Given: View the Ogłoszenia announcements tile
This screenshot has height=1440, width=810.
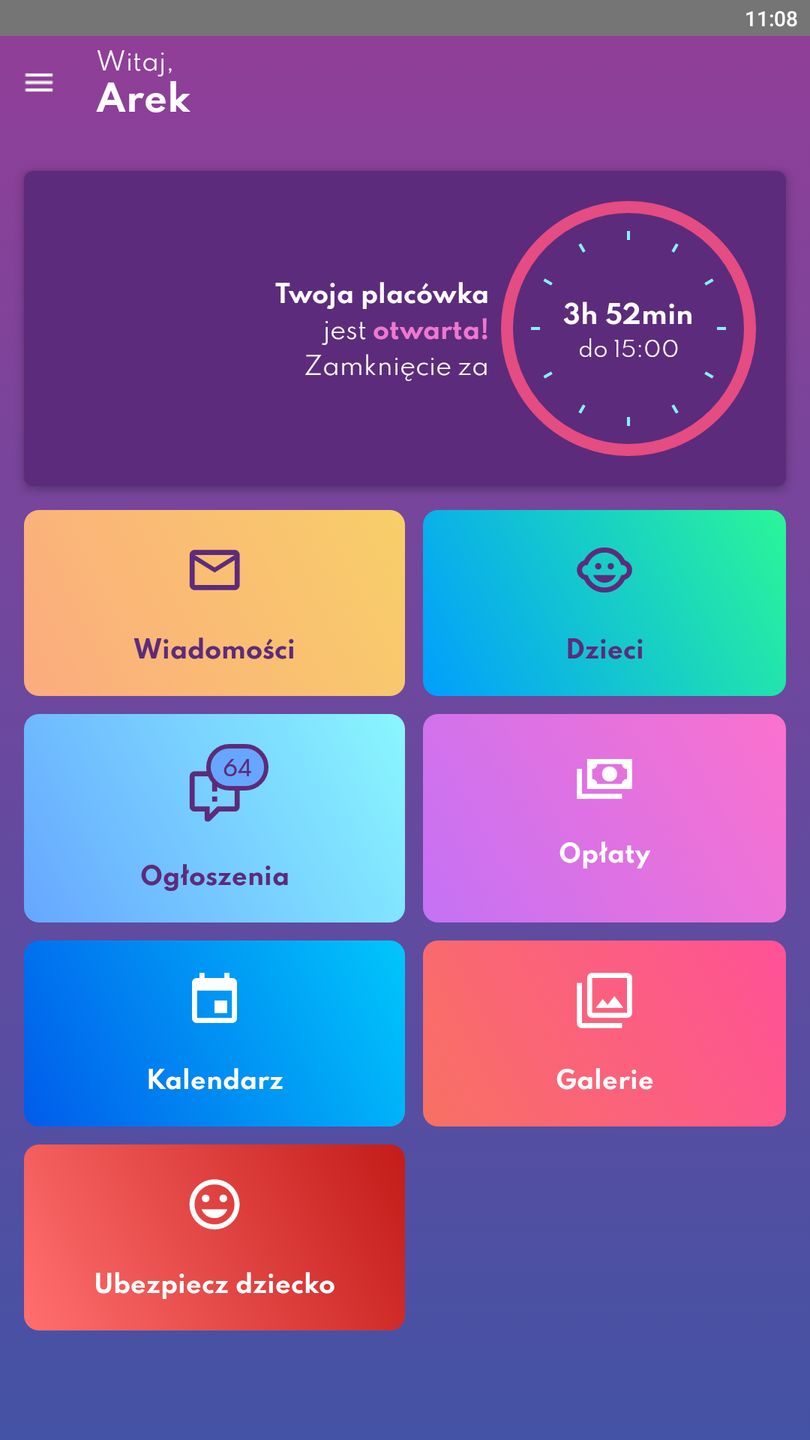Looking at the screenshot, I should (x=214, y=818).
